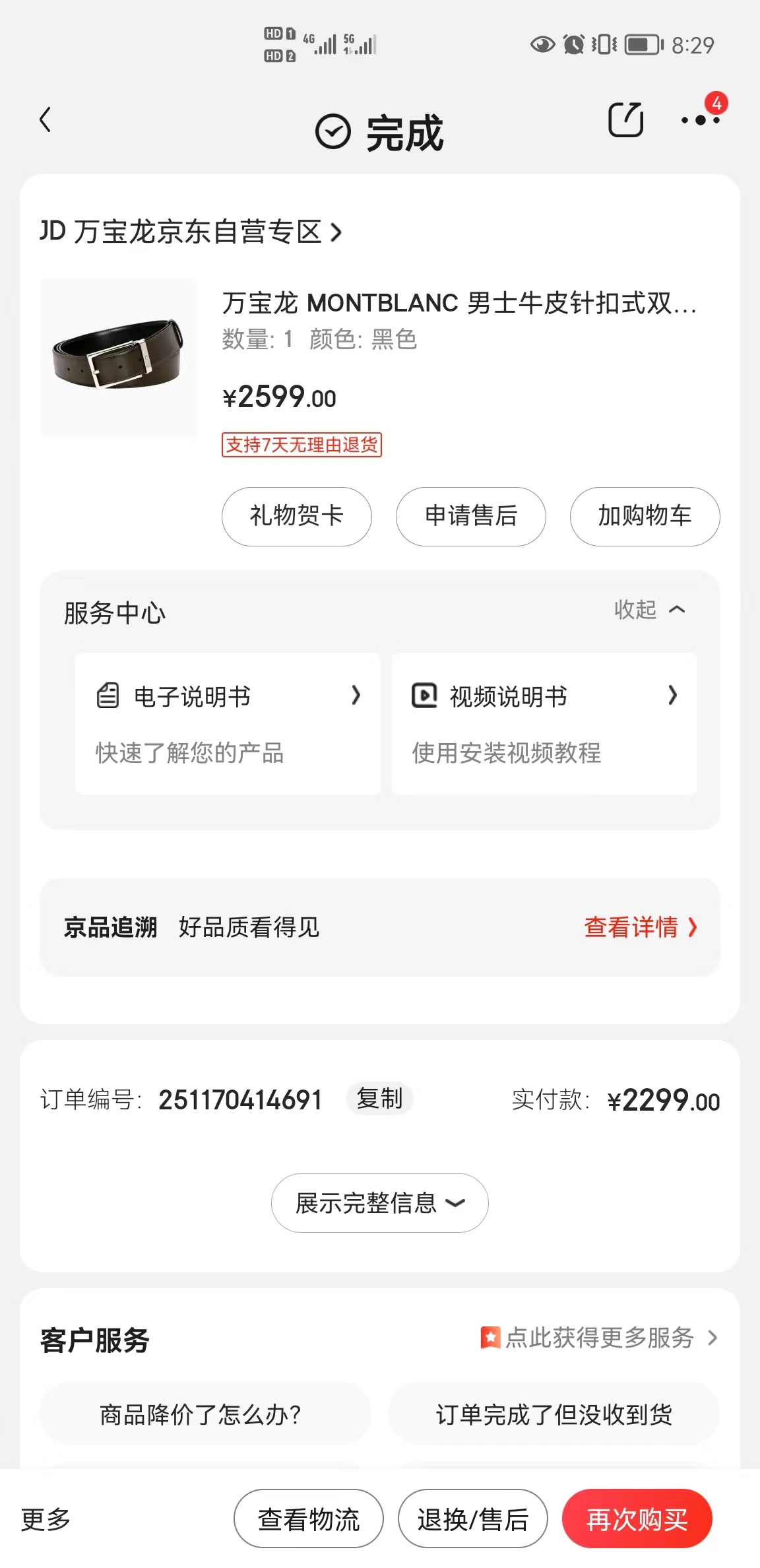Viewport: 760px width, 1568px height.
Task: Share this order via the share icon
Action: click(x=625, y=120)
